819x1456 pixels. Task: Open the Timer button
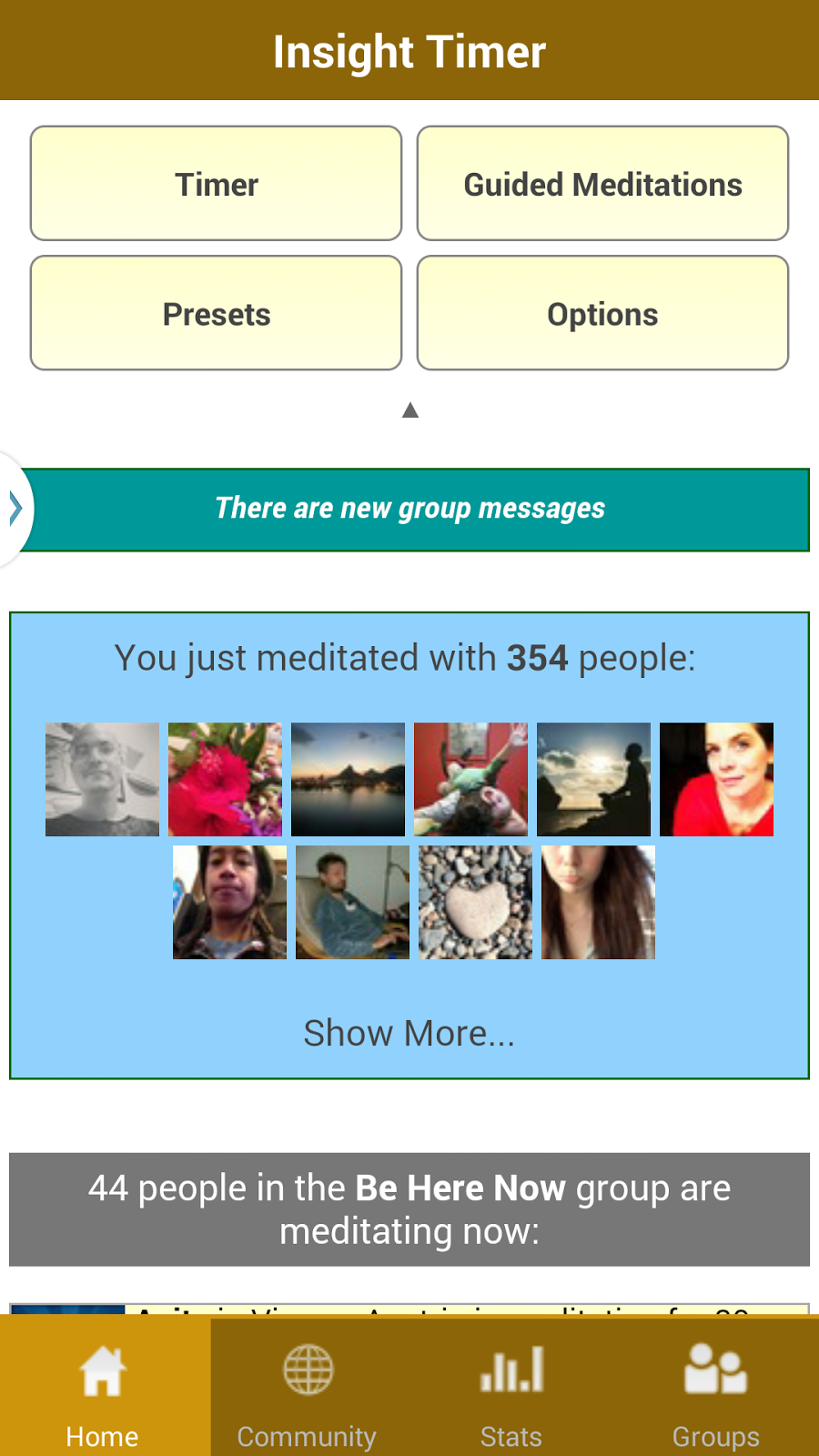coord(216,184)
